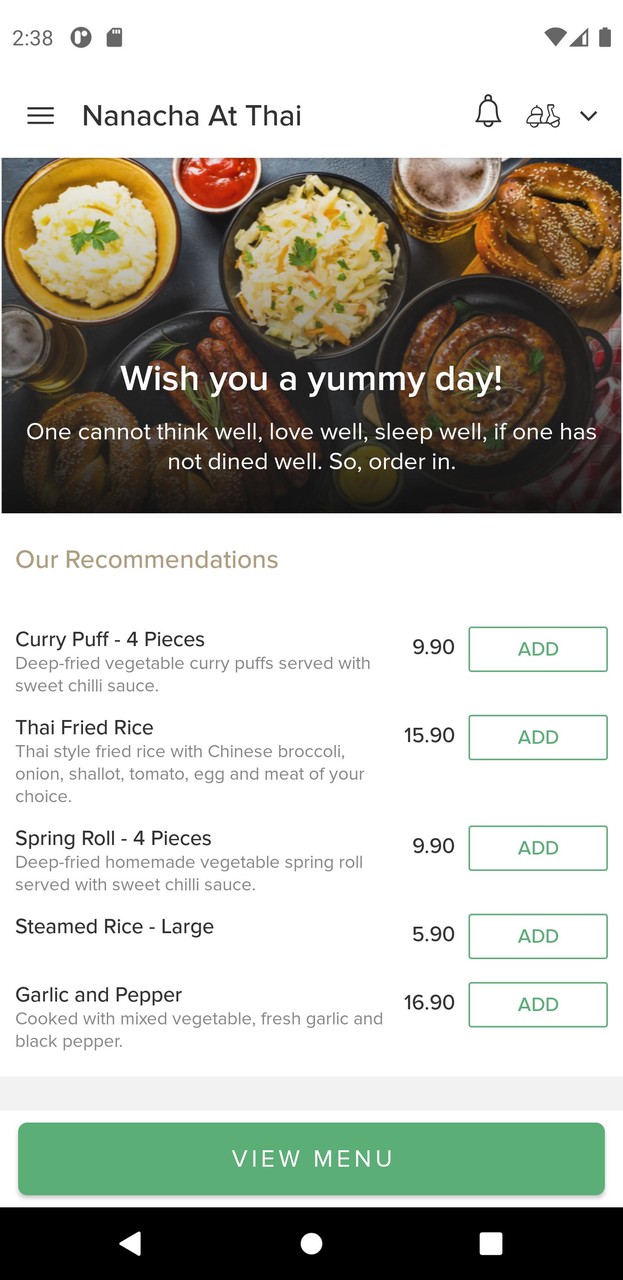The height and width of the screenshot is (1280, 623).
Task: Go back using the system back button
Action: 130,1243
